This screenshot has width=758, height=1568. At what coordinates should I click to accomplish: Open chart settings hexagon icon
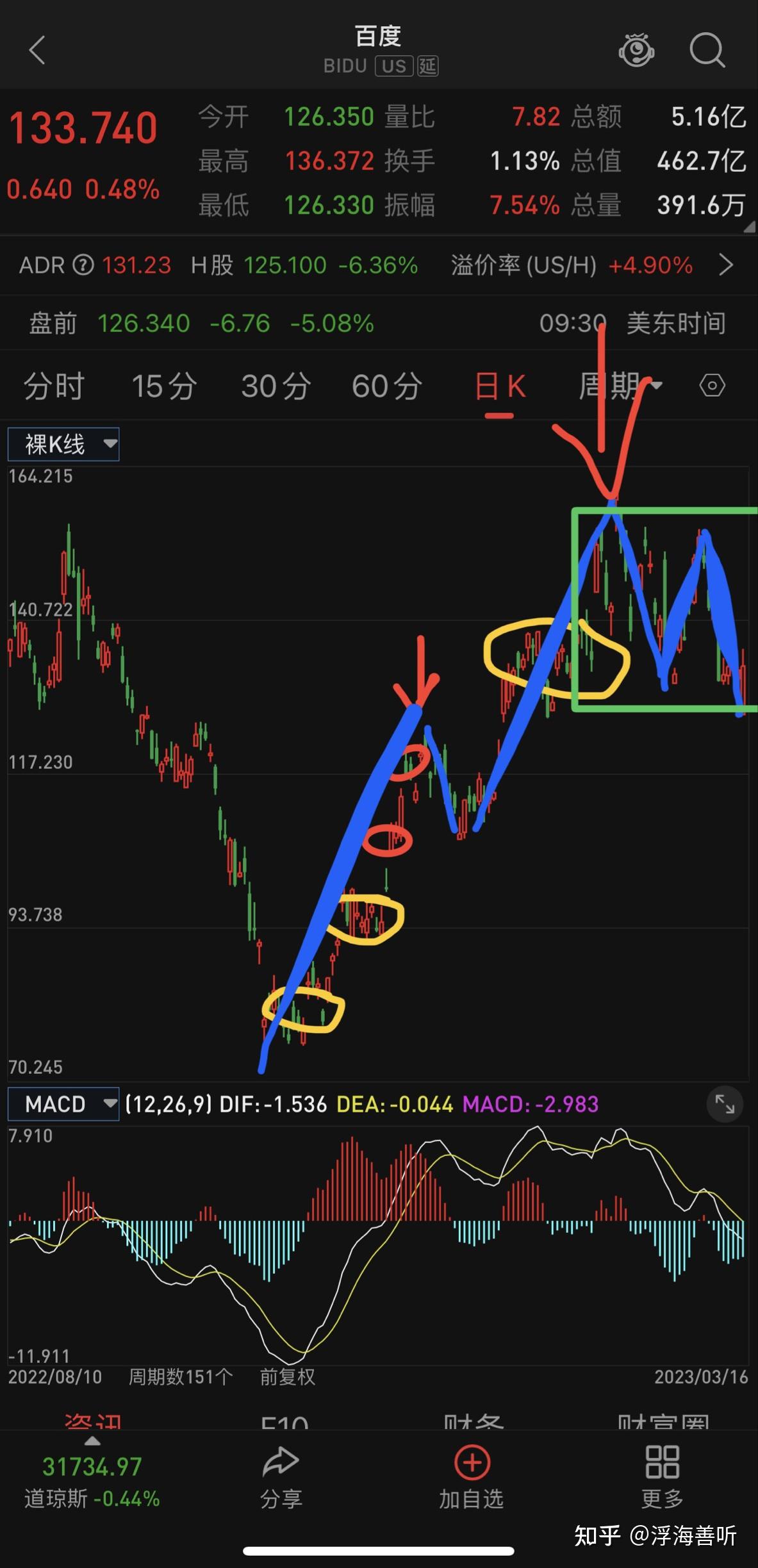[x=712, y=386]
